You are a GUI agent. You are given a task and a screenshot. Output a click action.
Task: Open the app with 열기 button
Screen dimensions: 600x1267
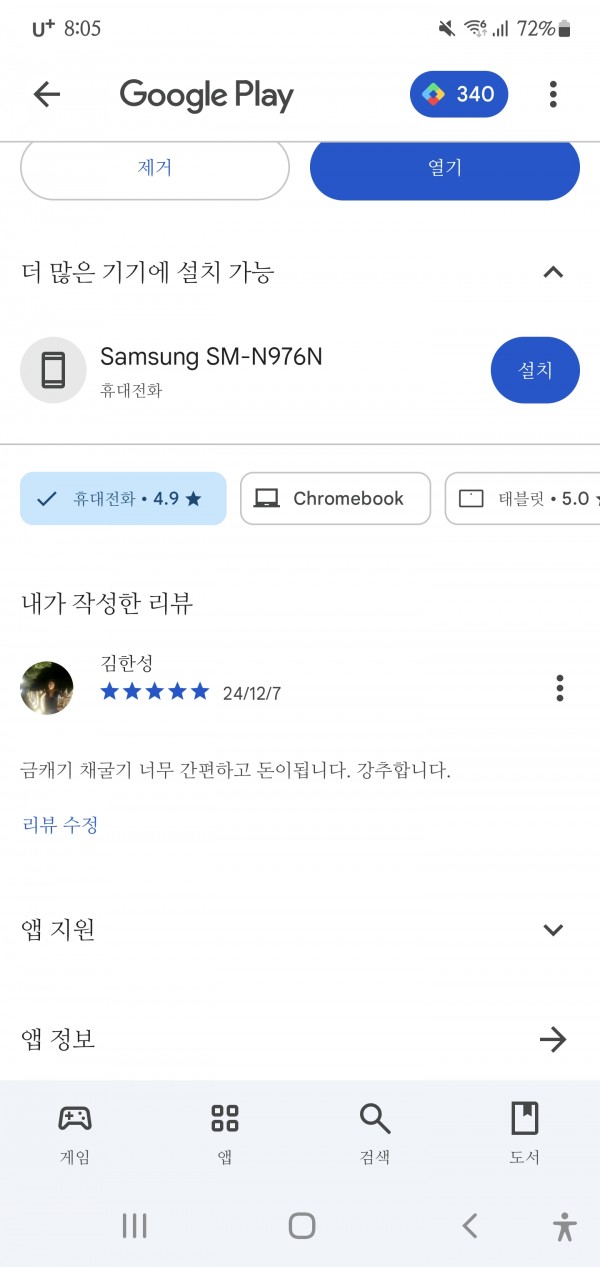pos(445,168)
